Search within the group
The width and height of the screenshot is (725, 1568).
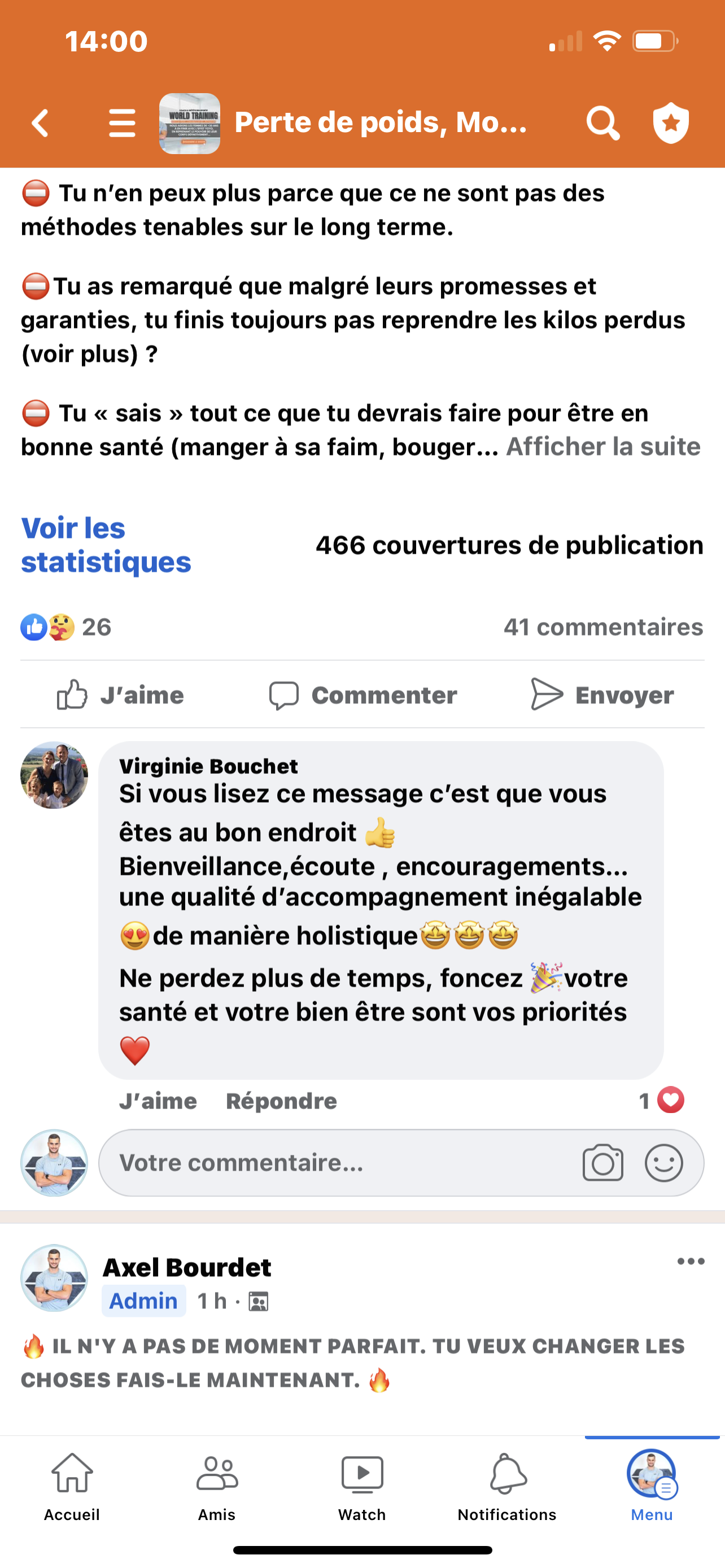[602, 123]
